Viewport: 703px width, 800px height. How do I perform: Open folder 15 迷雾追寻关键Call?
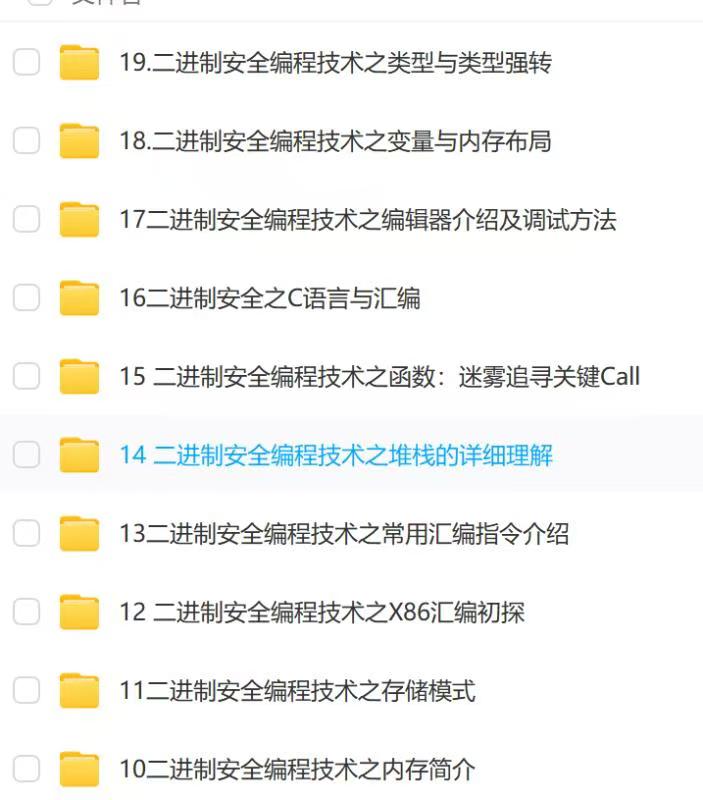tap(379, 377)
